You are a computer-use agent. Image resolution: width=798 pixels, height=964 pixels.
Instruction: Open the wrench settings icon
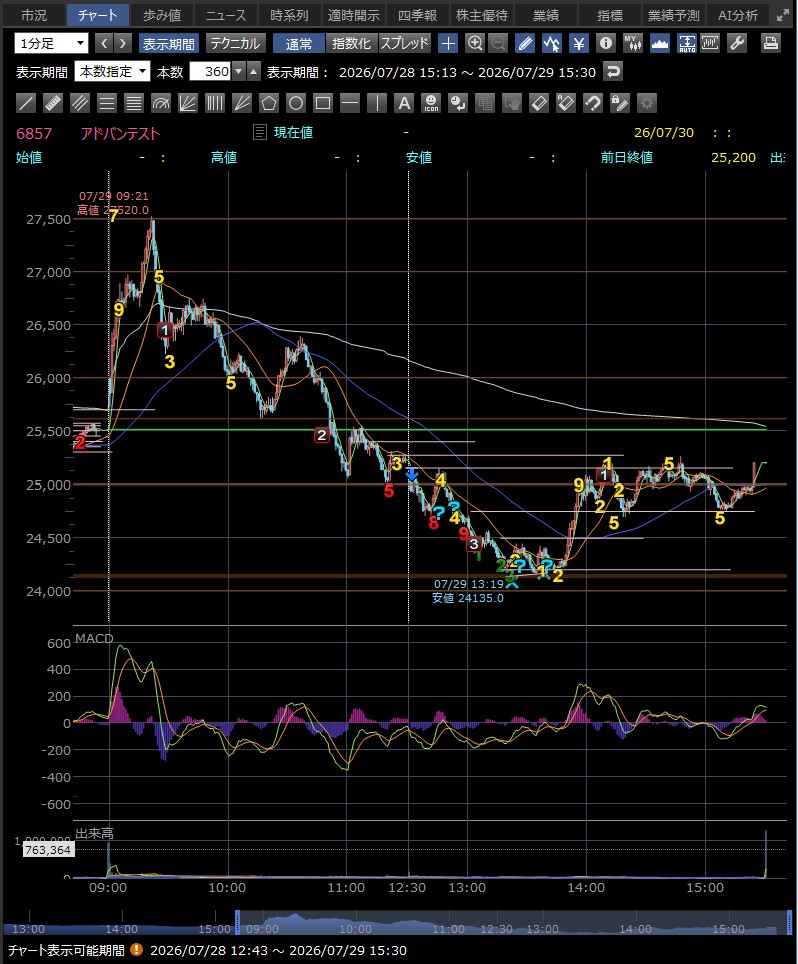pyautogui.click(x=737, y=43)
